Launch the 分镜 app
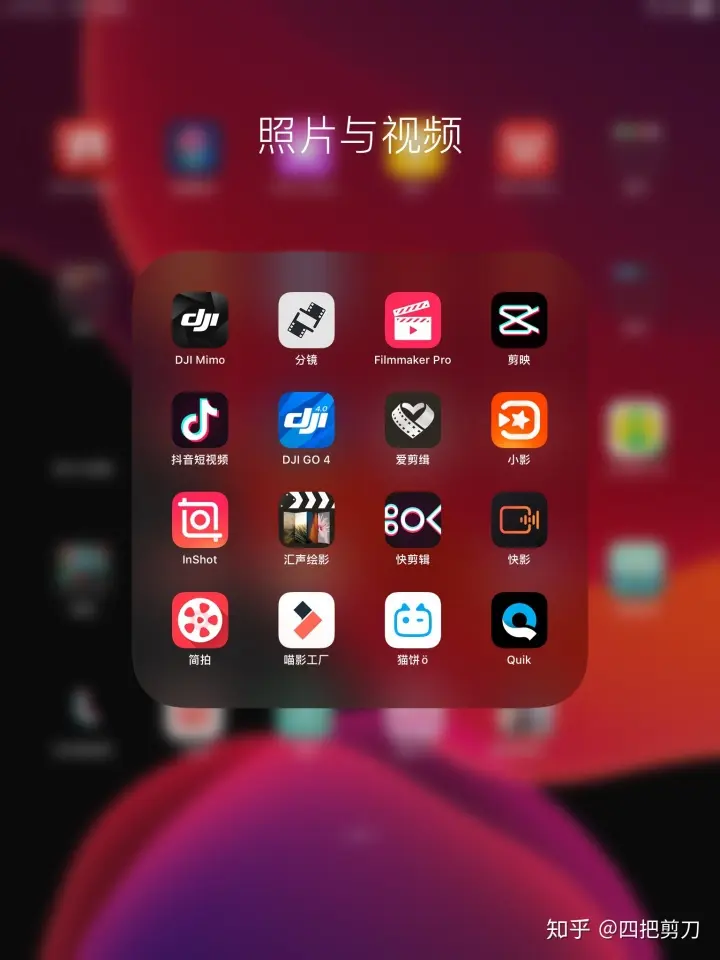Viewport: 720px width, 960px height. (x=306, y=320)
